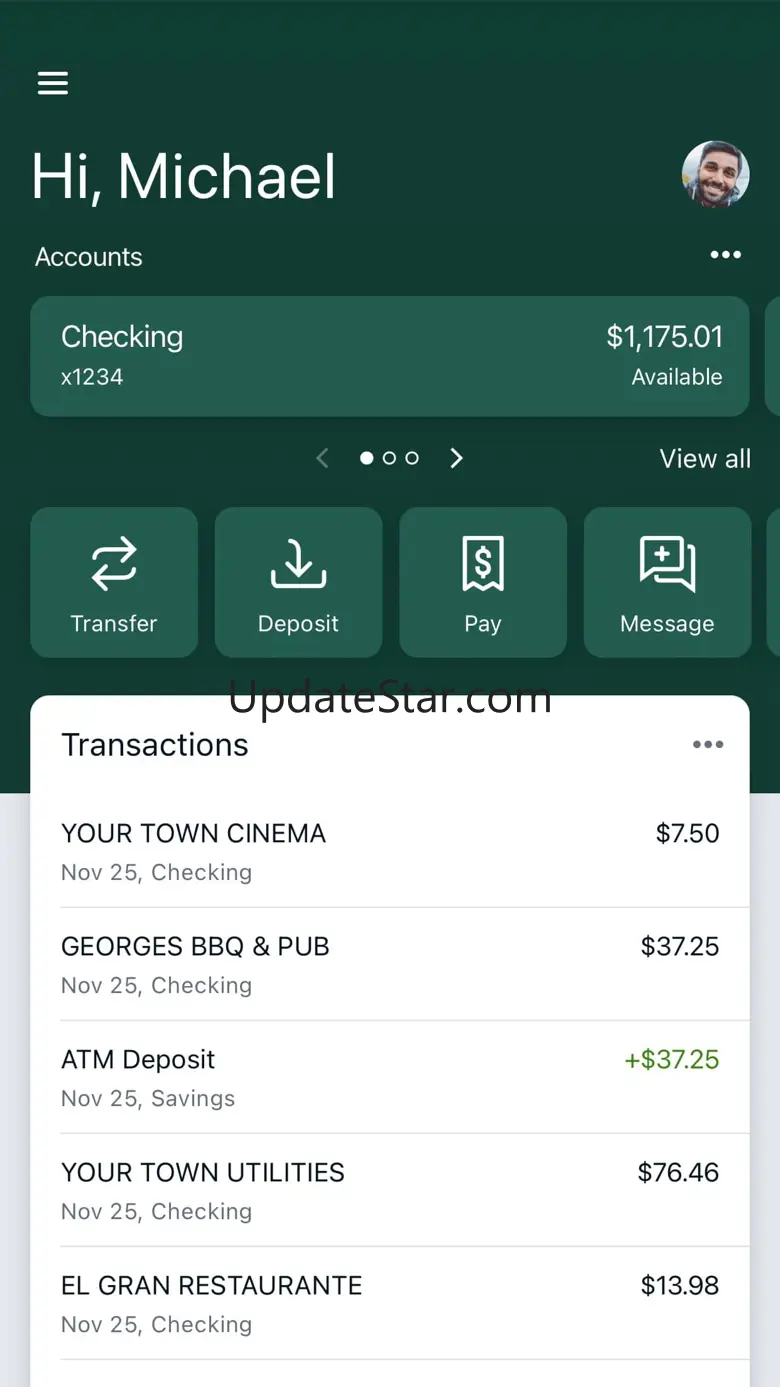Open the Transactions options menu
Image resolution: width=780 pixels, height=1387 pixels.
tap(708, 744)
